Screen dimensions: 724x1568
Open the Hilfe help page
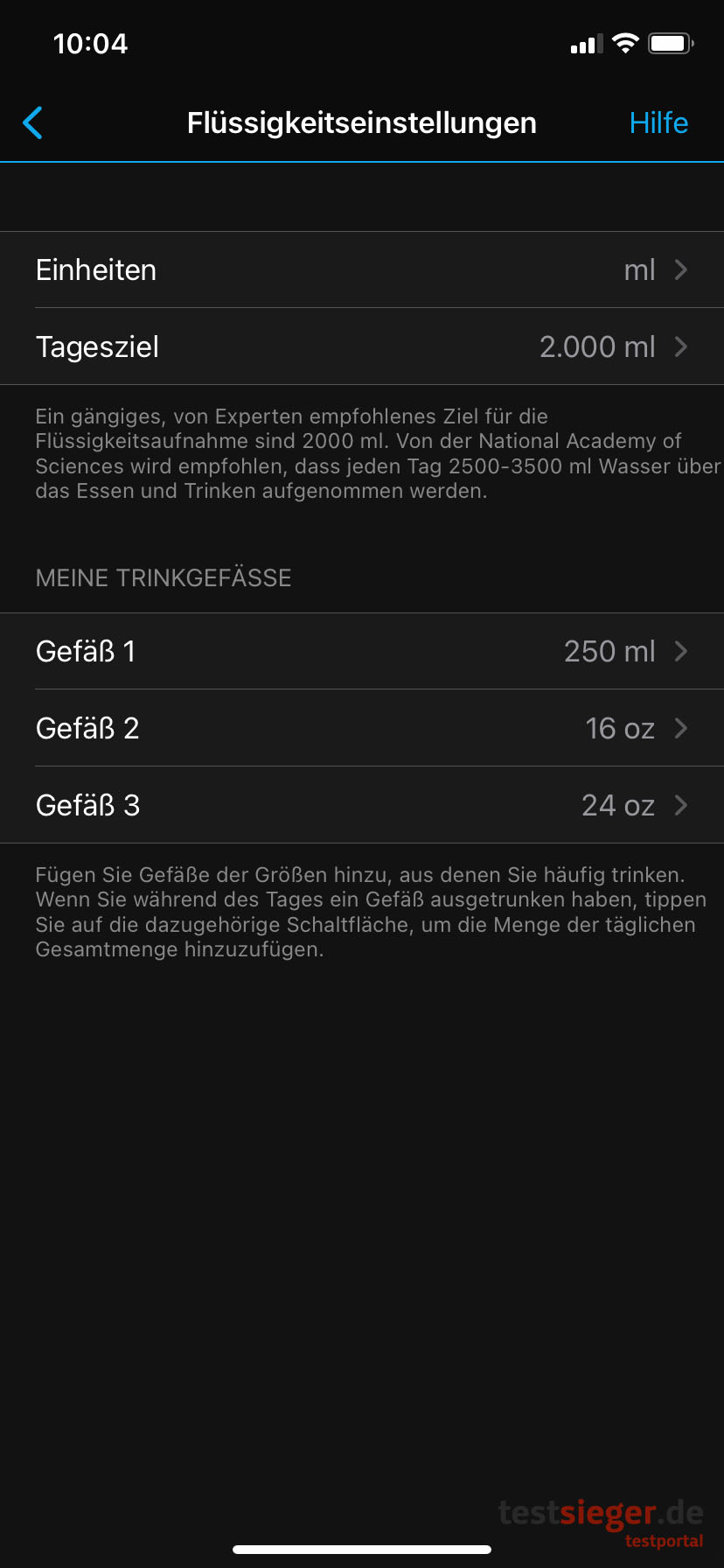pos(658,123)
